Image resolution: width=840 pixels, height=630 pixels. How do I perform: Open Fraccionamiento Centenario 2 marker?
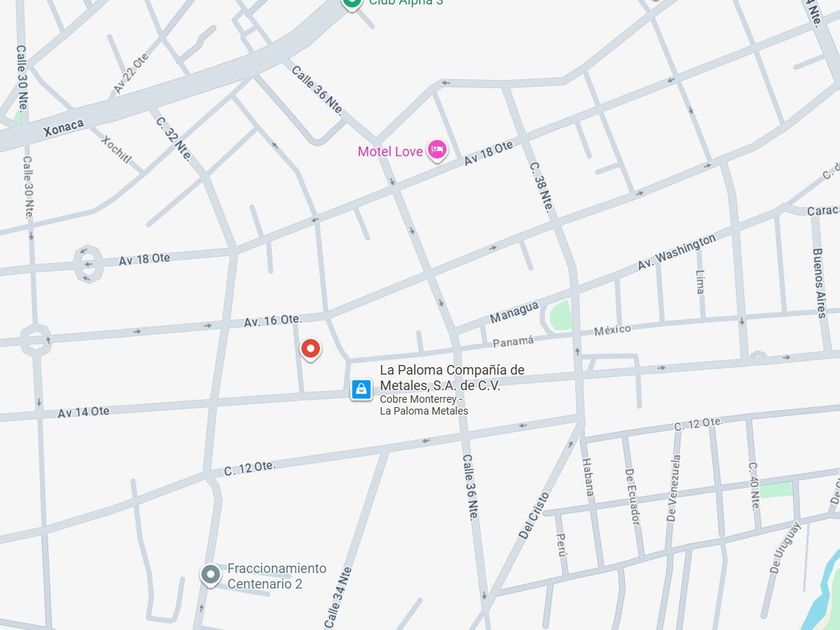[211, 575]
